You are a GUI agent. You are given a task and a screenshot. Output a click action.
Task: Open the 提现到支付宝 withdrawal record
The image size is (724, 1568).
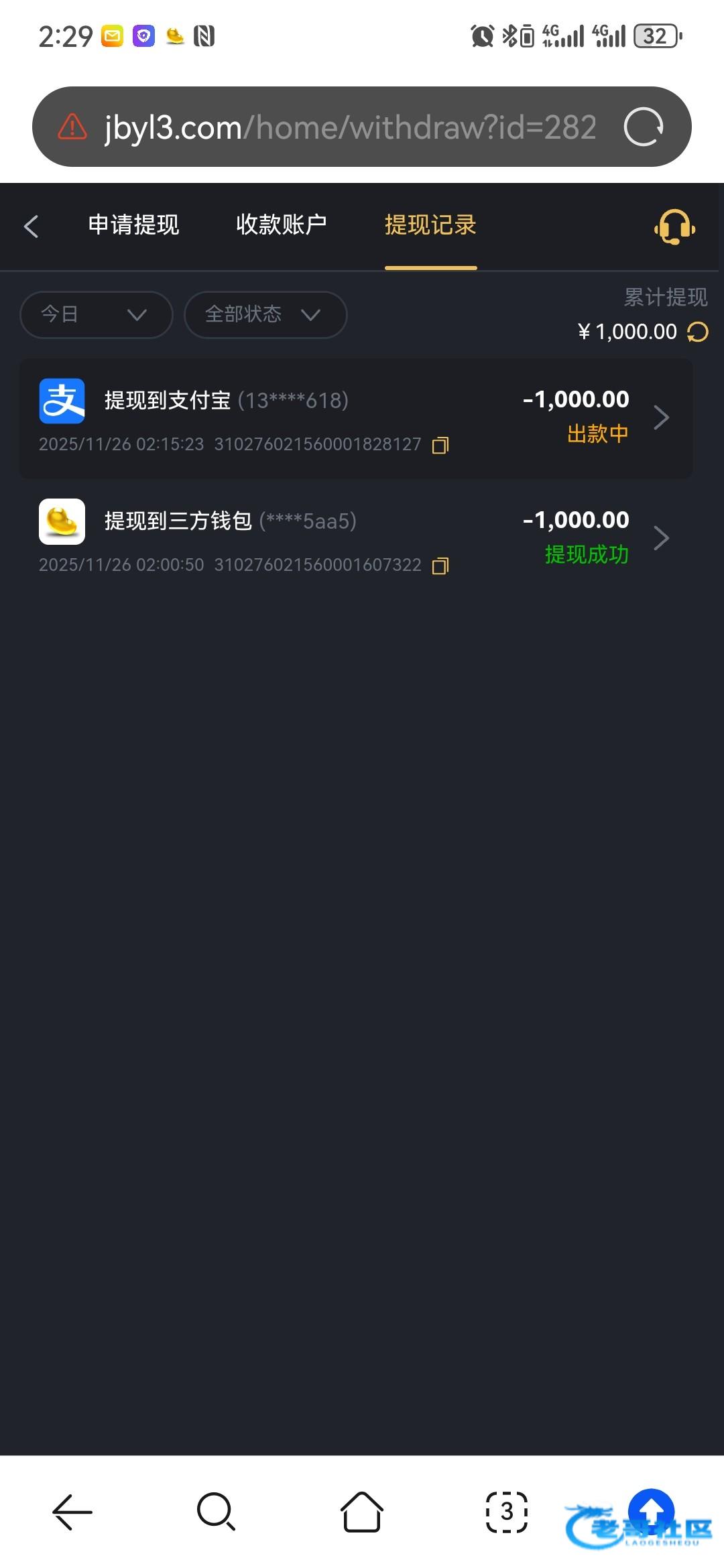click(x=356, y=418)
